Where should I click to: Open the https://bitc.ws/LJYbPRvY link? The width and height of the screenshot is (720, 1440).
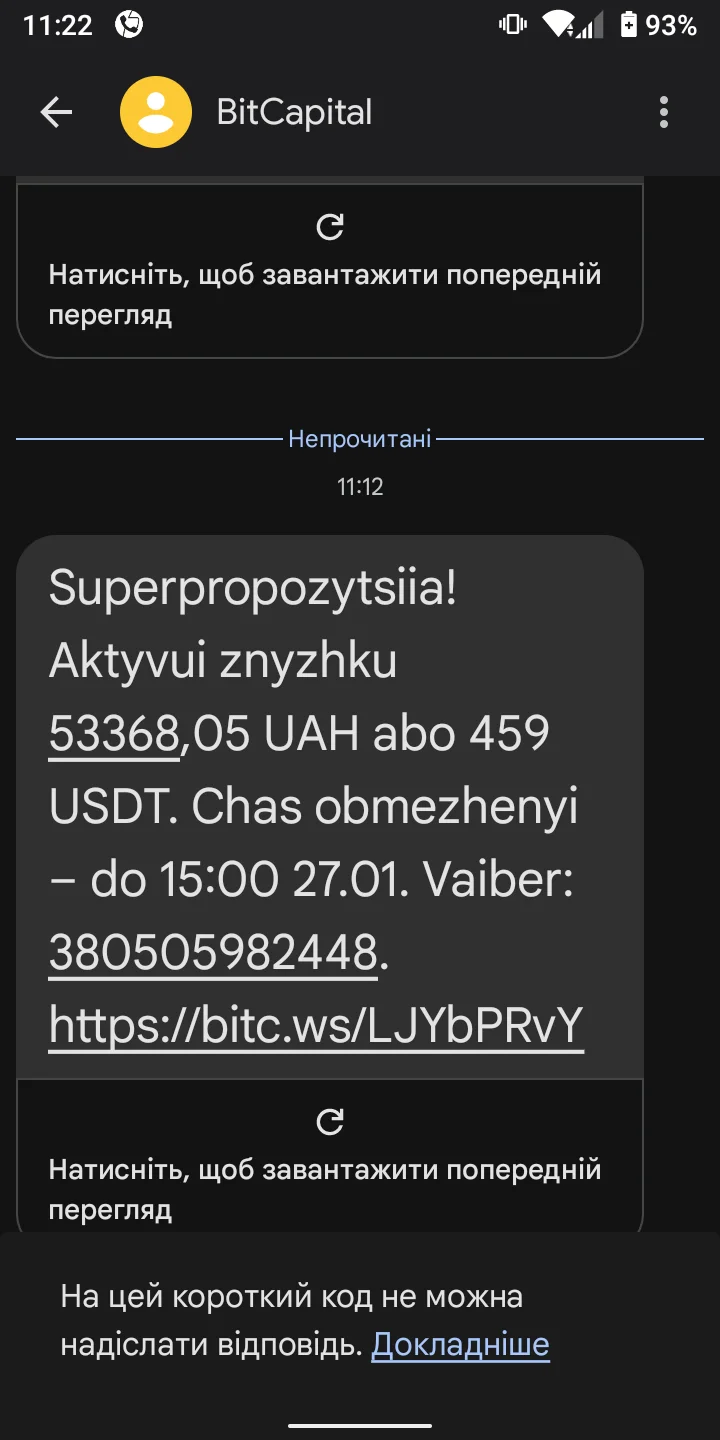(x=316, y=1025)
